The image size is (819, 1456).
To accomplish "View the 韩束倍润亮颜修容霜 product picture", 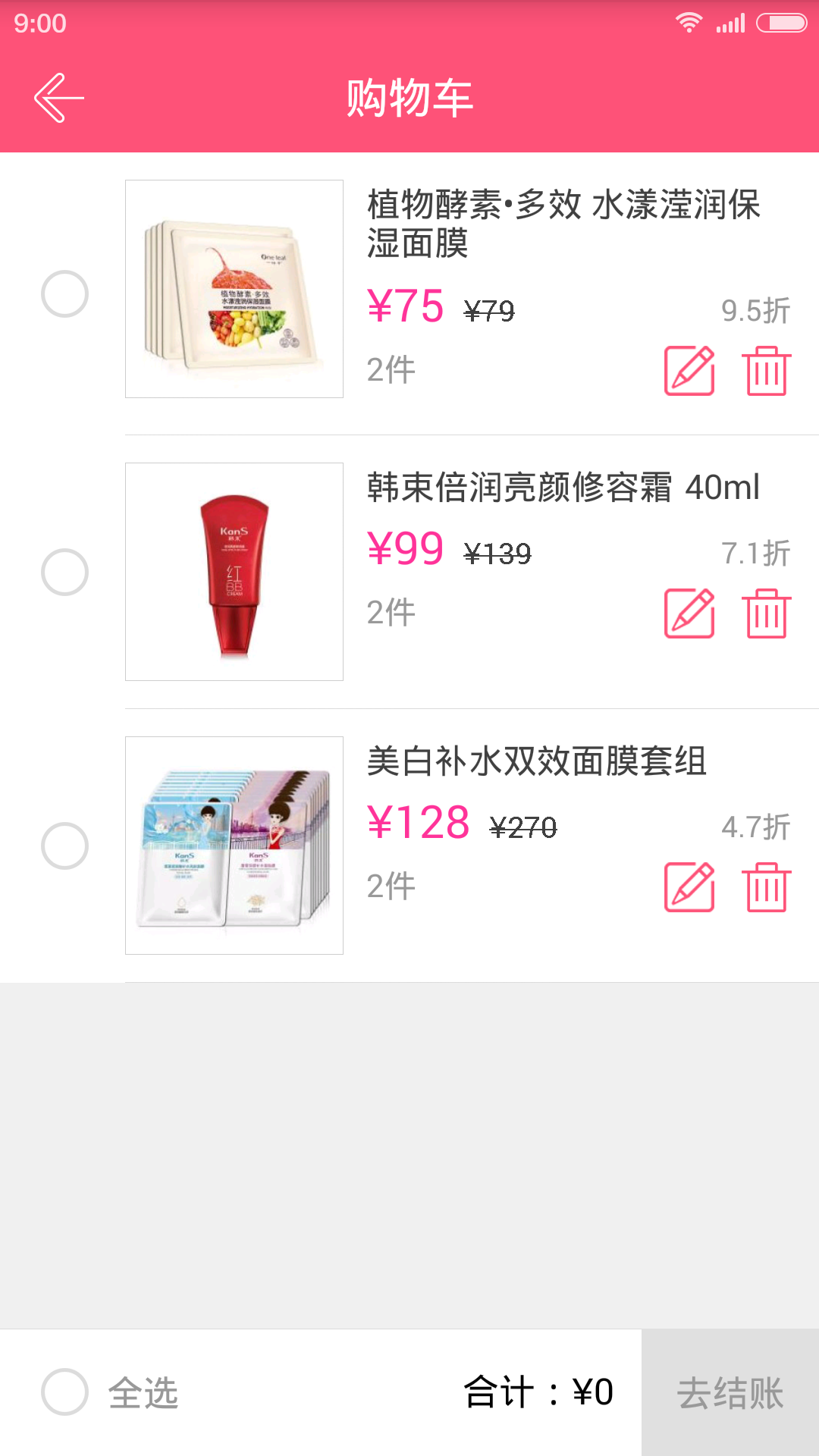I will coord(234,572).
